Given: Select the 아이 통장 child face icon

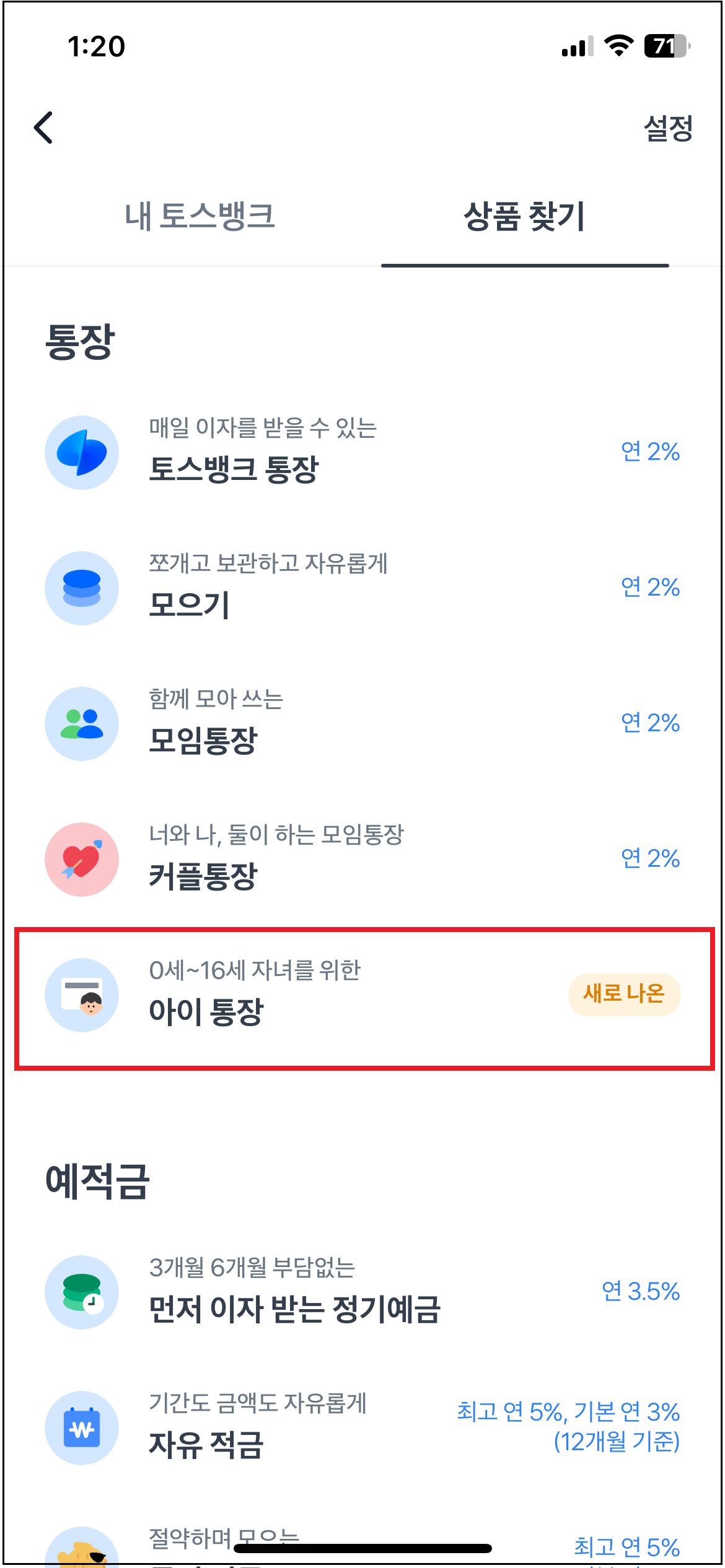Looking at the screenshot, I should (x=81, y=994).
